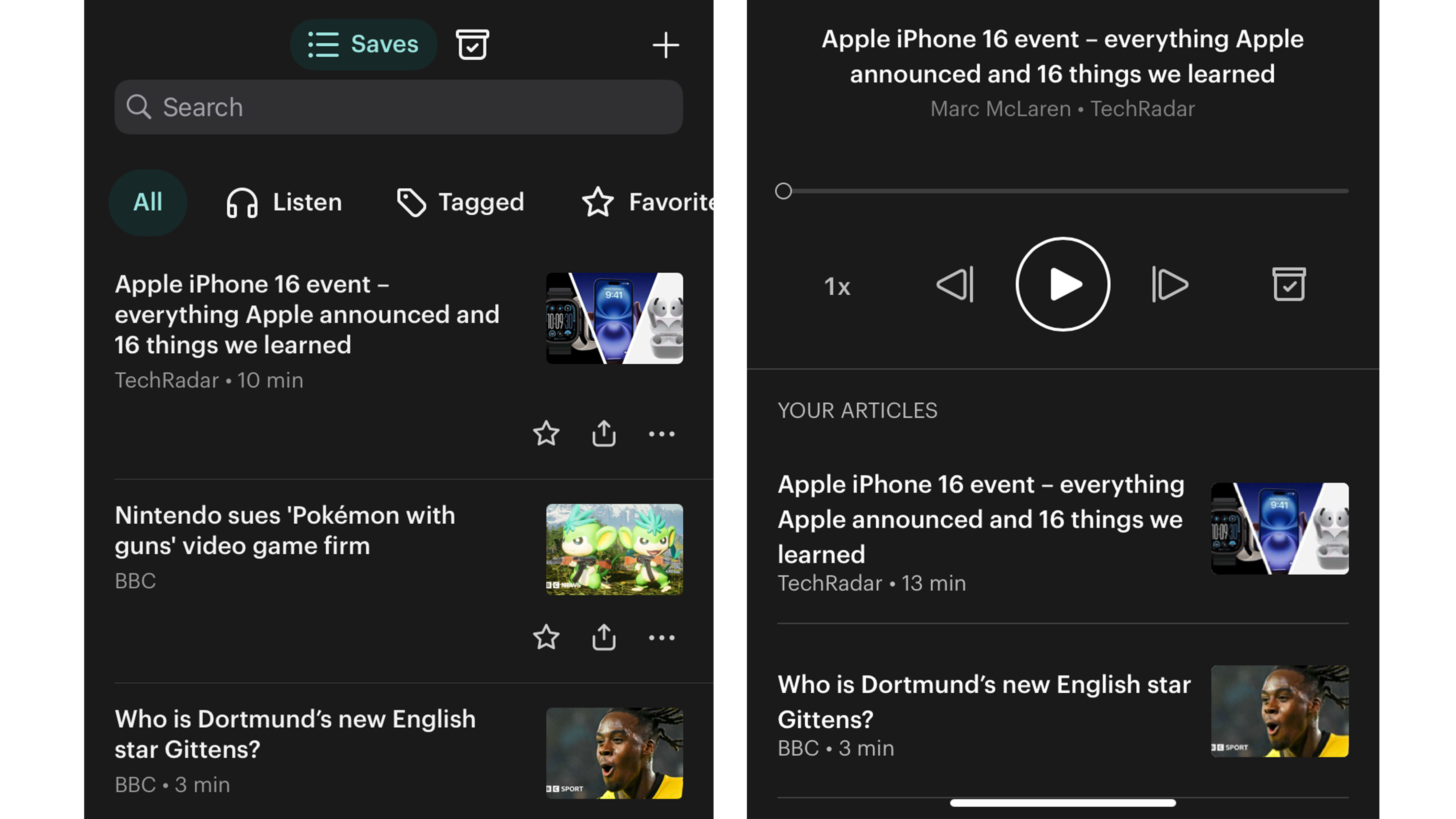1456x819 pixels.
Task: Skip to the previous article
Action: coord(955,284)
